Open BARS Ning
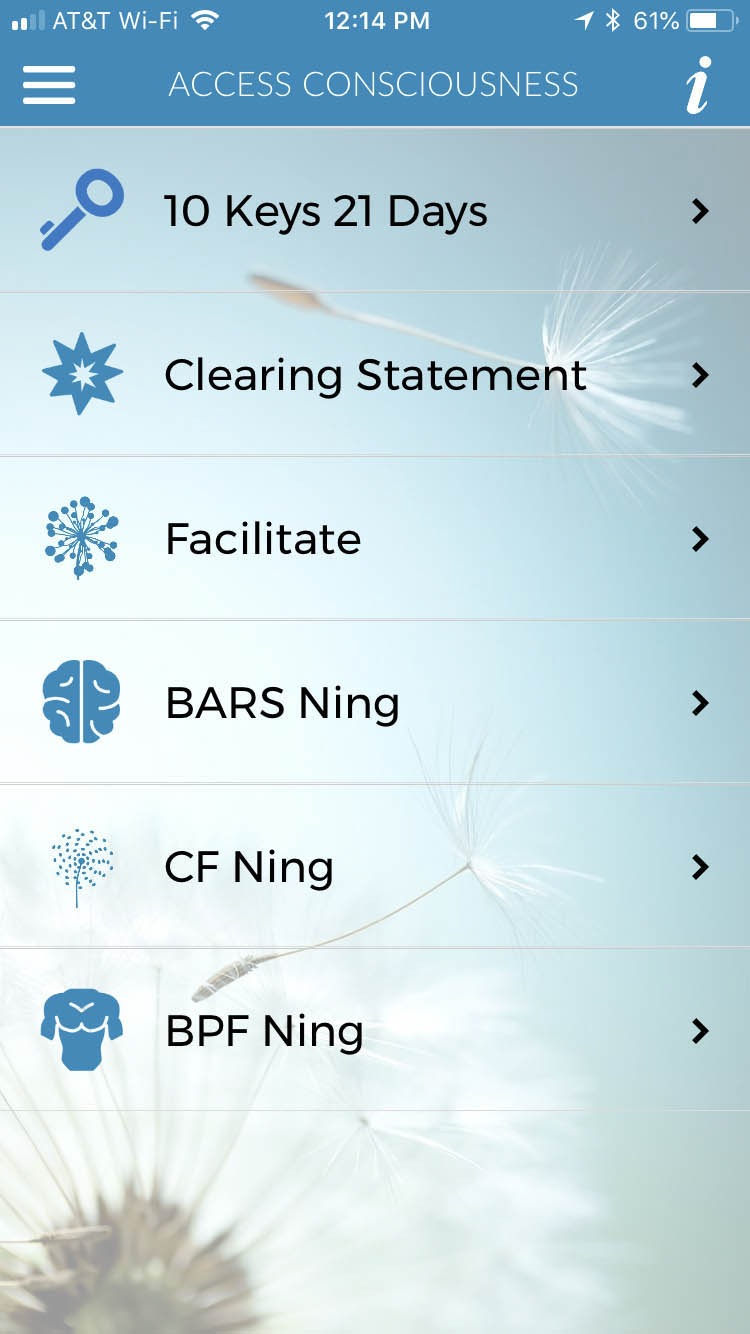The height and width of the screenshot is (1334, 750). (375, 703)
